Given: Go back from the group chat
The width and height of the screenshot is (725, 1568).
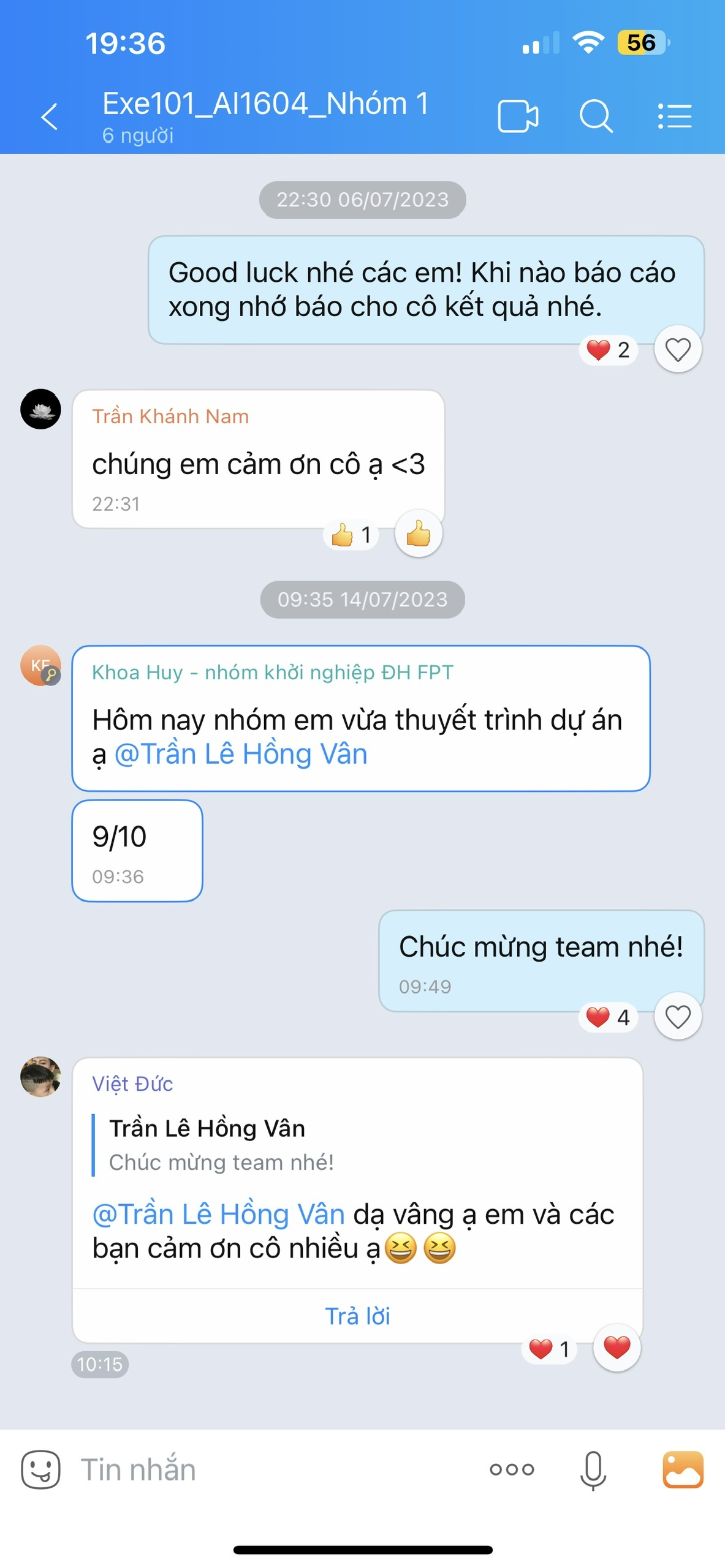Looking at the screenshot, I should tap(50, 116).
